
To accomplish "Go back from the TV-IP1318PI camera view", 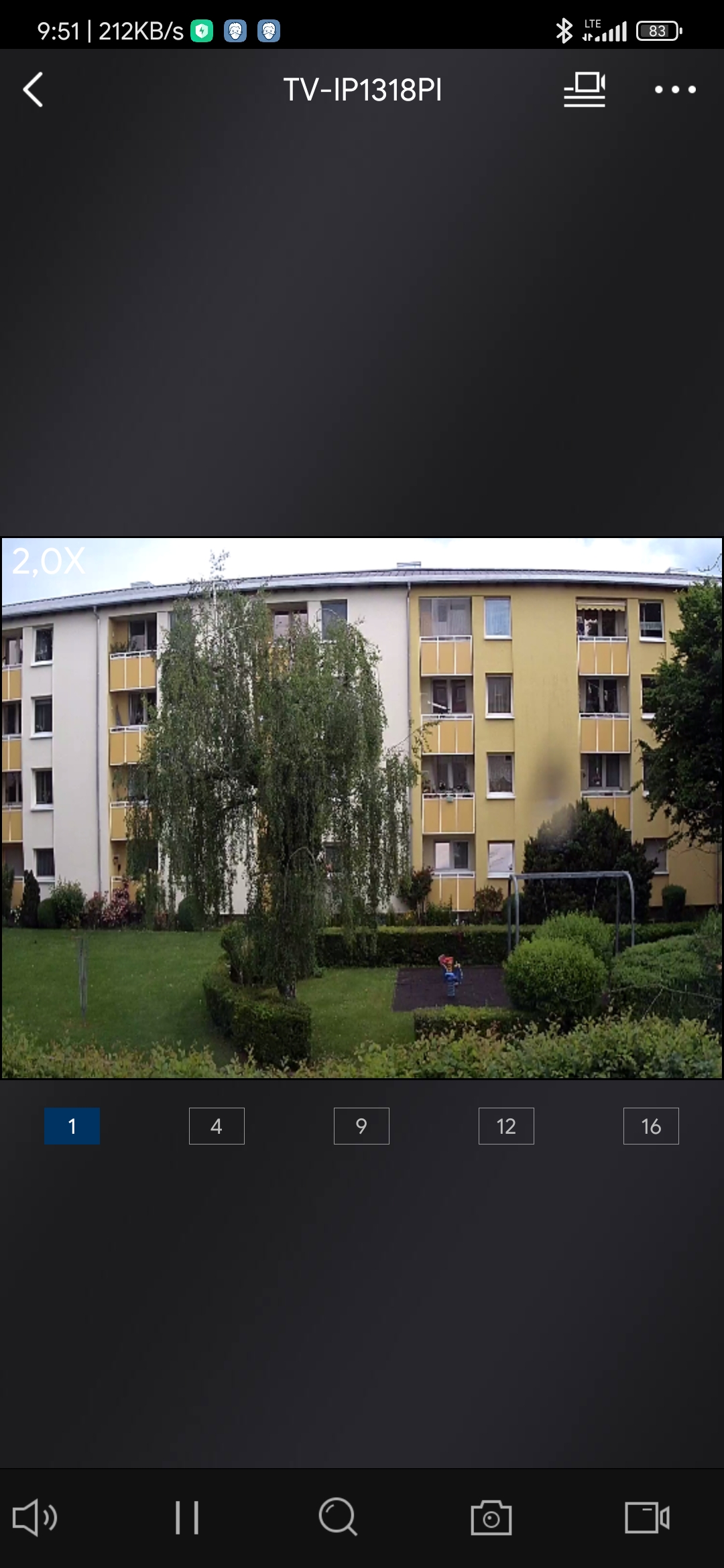I will pyautogui.click(x=33, y=90).
